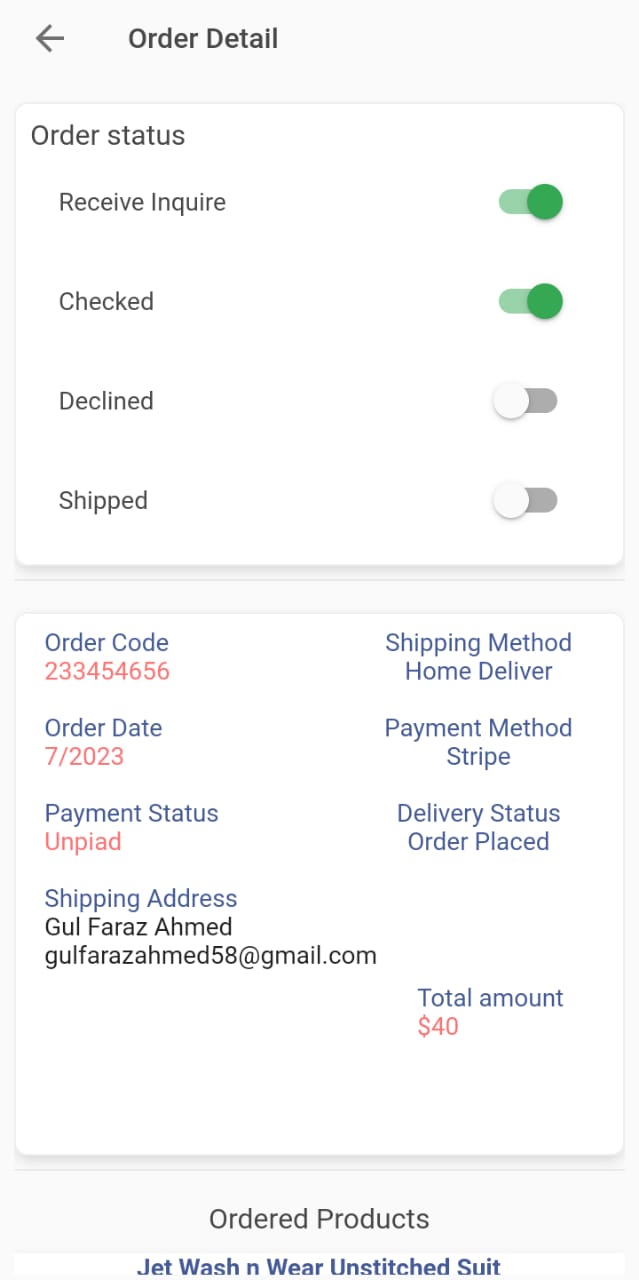
Task: Go back using the top-left arrow
Action: point(49,39)
